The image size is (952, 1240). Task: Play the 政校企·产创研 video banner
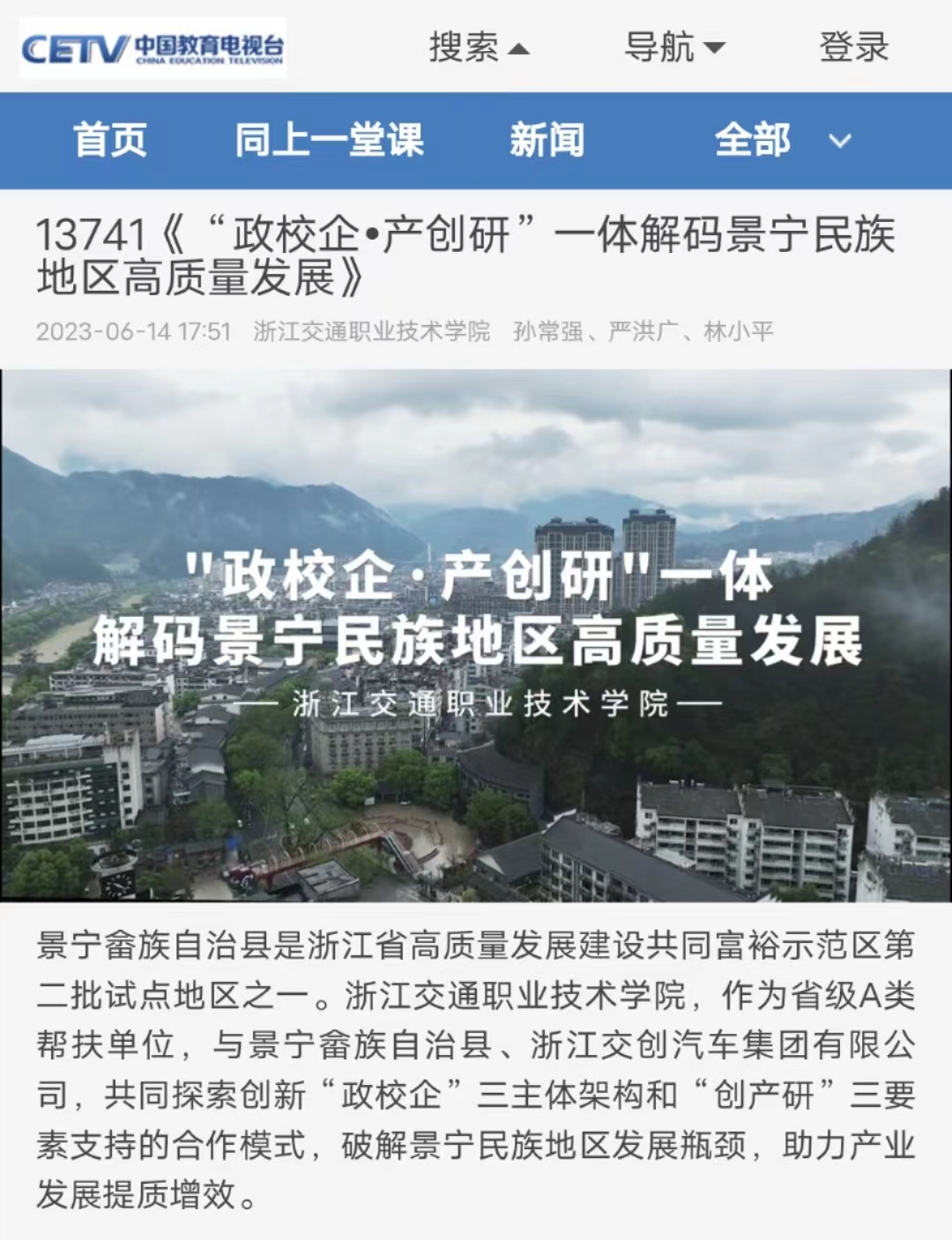pos(476,635)
